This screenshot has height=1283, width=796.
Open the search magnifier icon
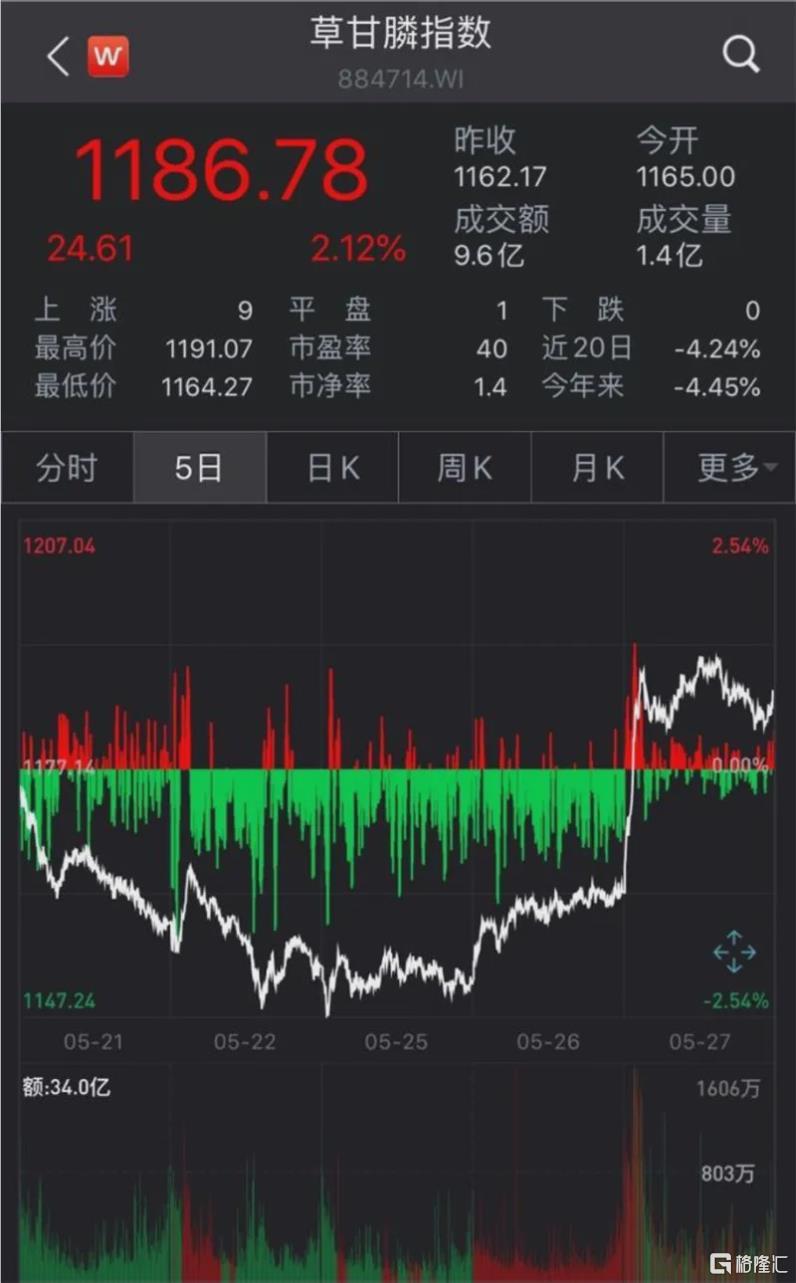(741, 55)
